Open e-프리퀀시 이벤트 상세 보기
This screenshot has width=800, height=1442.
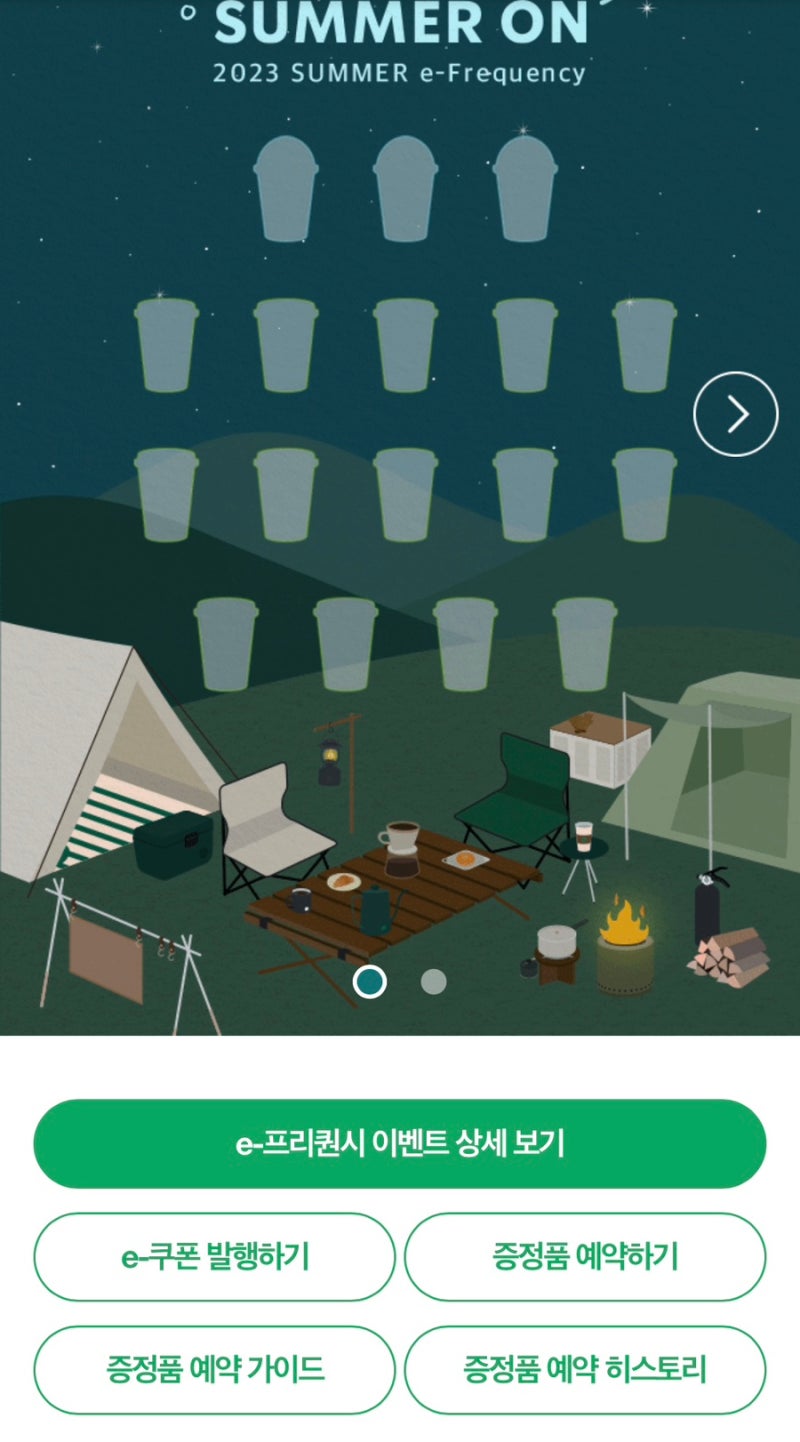click(400, 1144)
